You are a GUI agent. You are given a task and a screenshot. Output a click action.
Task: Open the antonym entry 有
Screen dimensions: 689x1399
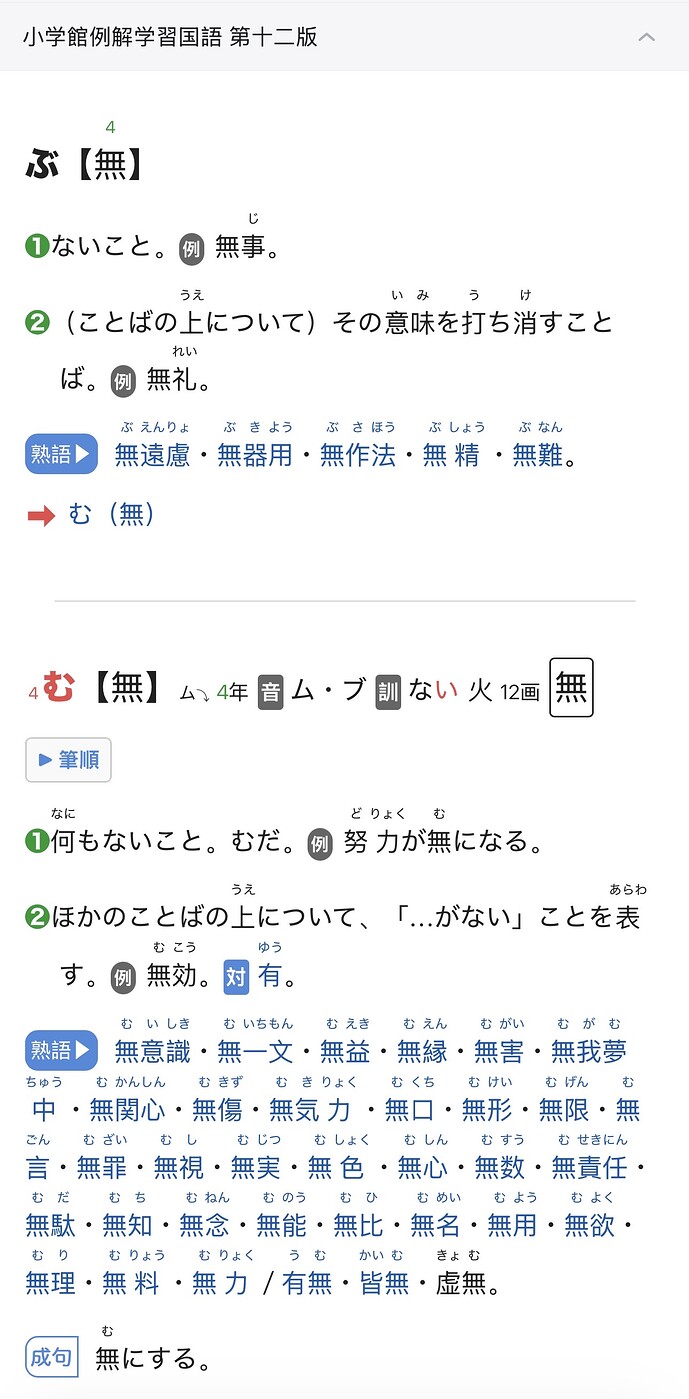tap(269, 976)
